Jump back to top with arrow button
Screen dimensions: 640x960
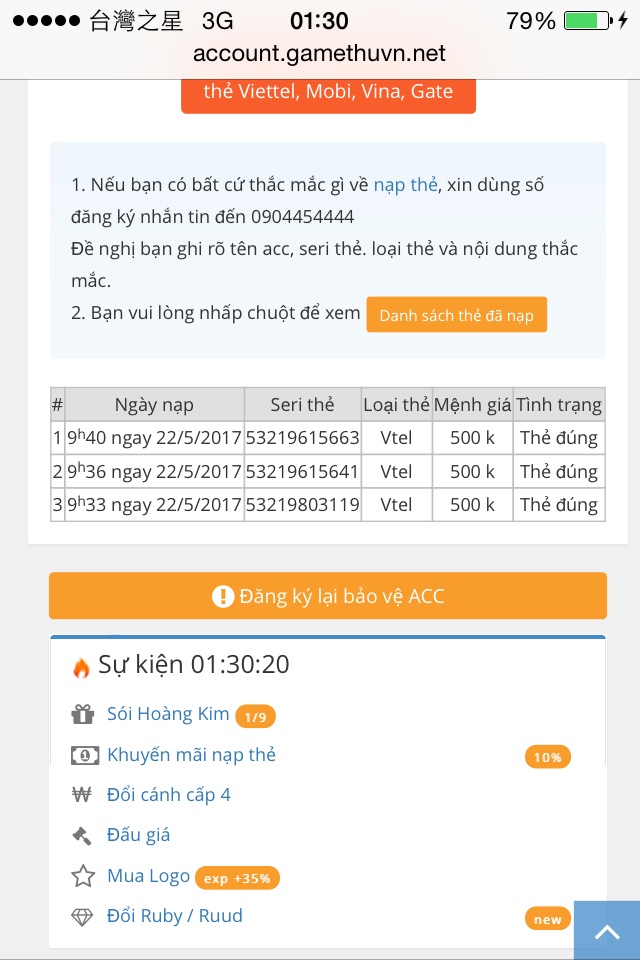coord(606,931)
